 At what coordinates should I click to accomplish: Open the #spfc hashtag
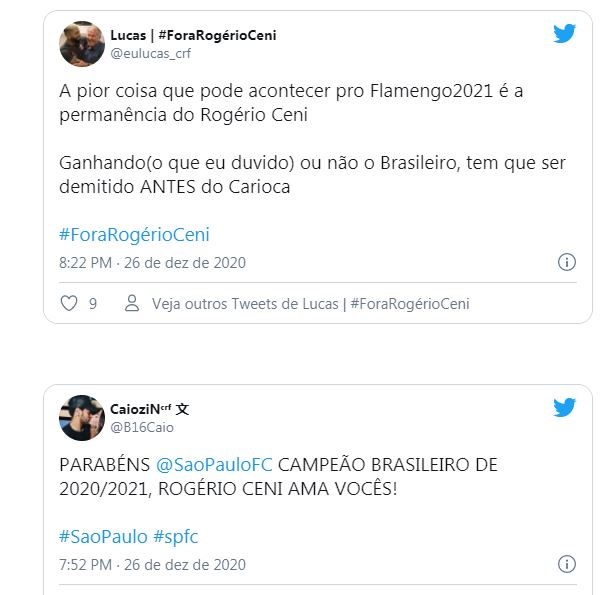coord(176,536)
